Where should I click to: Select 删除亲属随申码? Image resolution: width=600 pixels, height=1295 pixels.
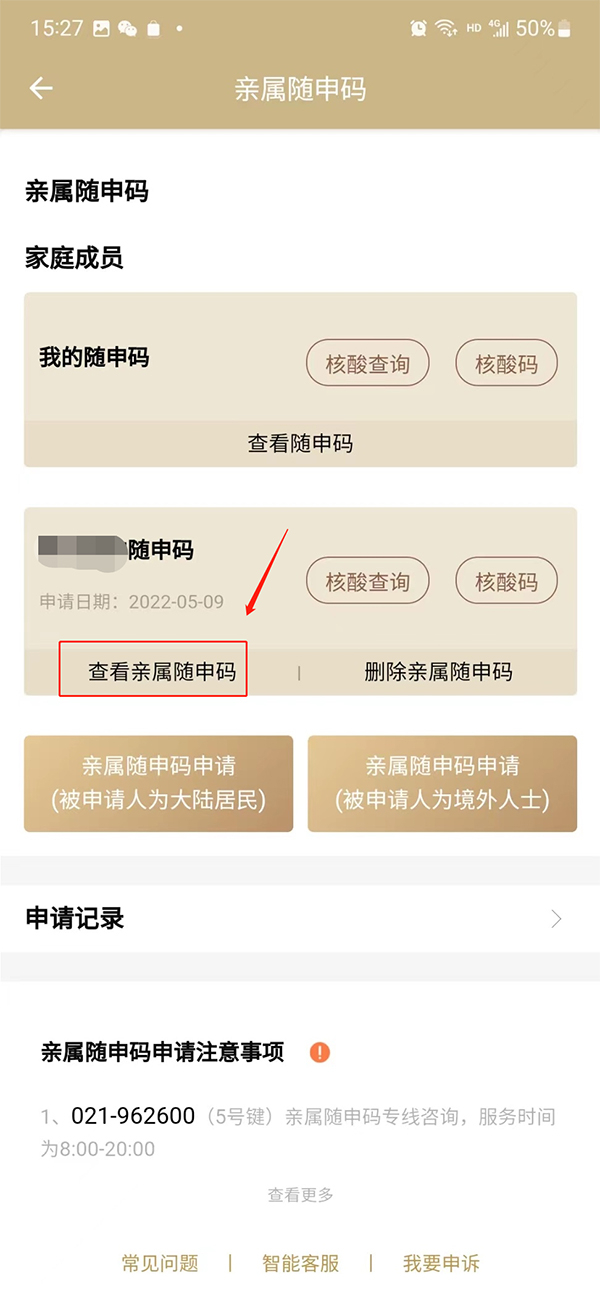tap(438, 672)
